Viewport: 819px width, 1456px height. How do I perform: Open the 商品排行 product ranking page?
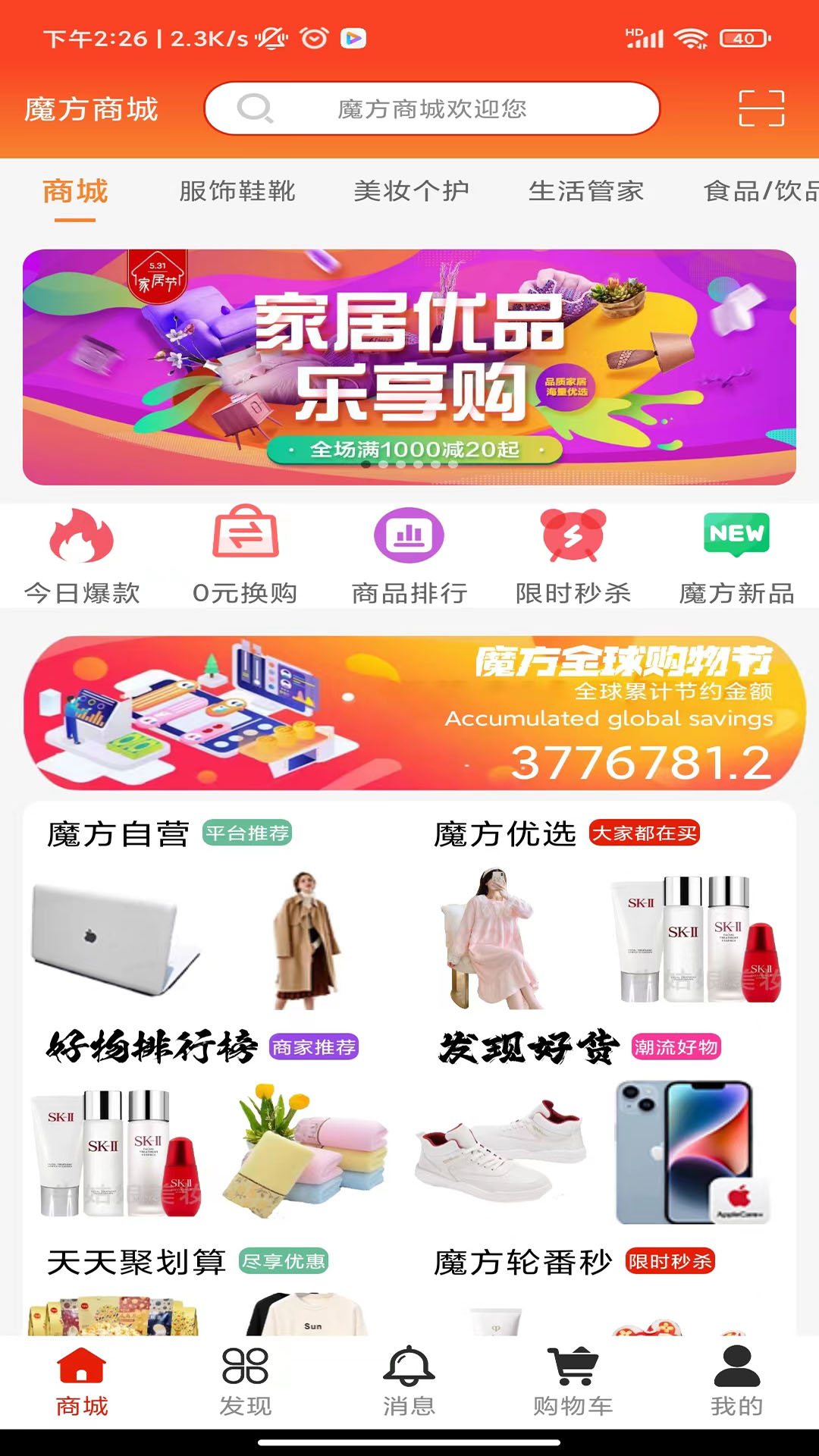point(409,554)
